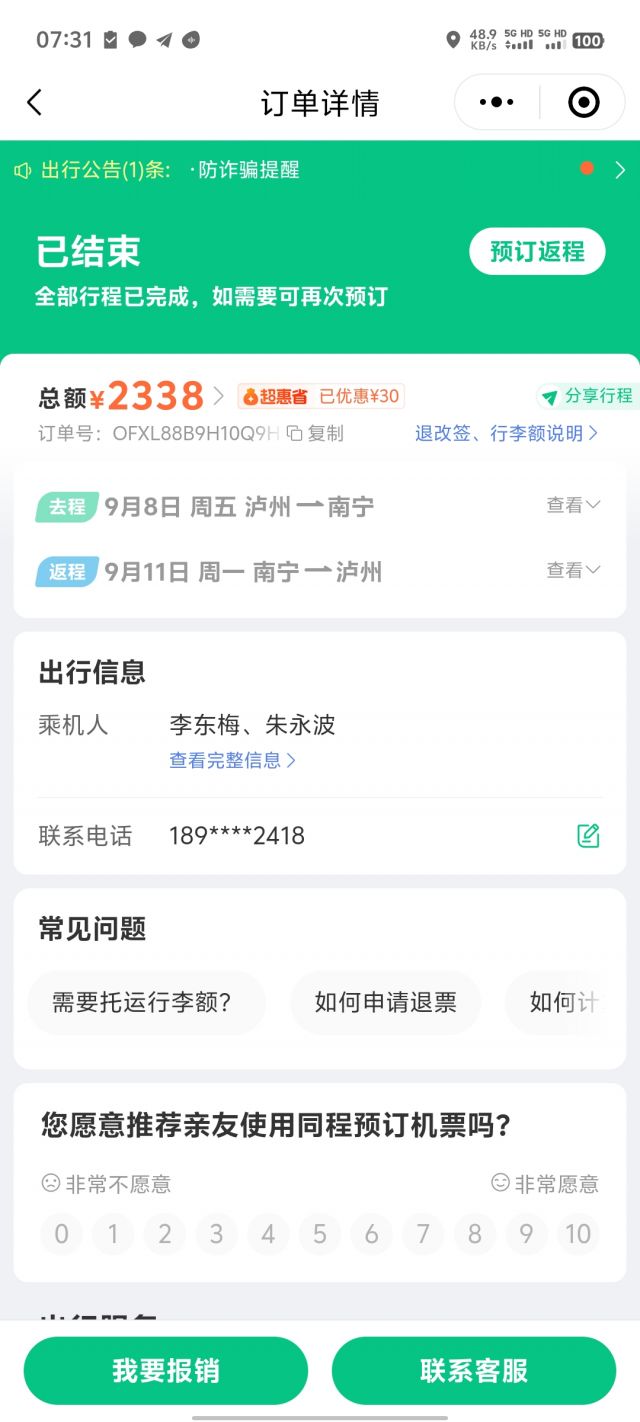Viewport: 640px width, 1422px height.
Task: Expand the return 南宁 to 泸州 flight
Action: pyautogui.click(x=573, y=571)
